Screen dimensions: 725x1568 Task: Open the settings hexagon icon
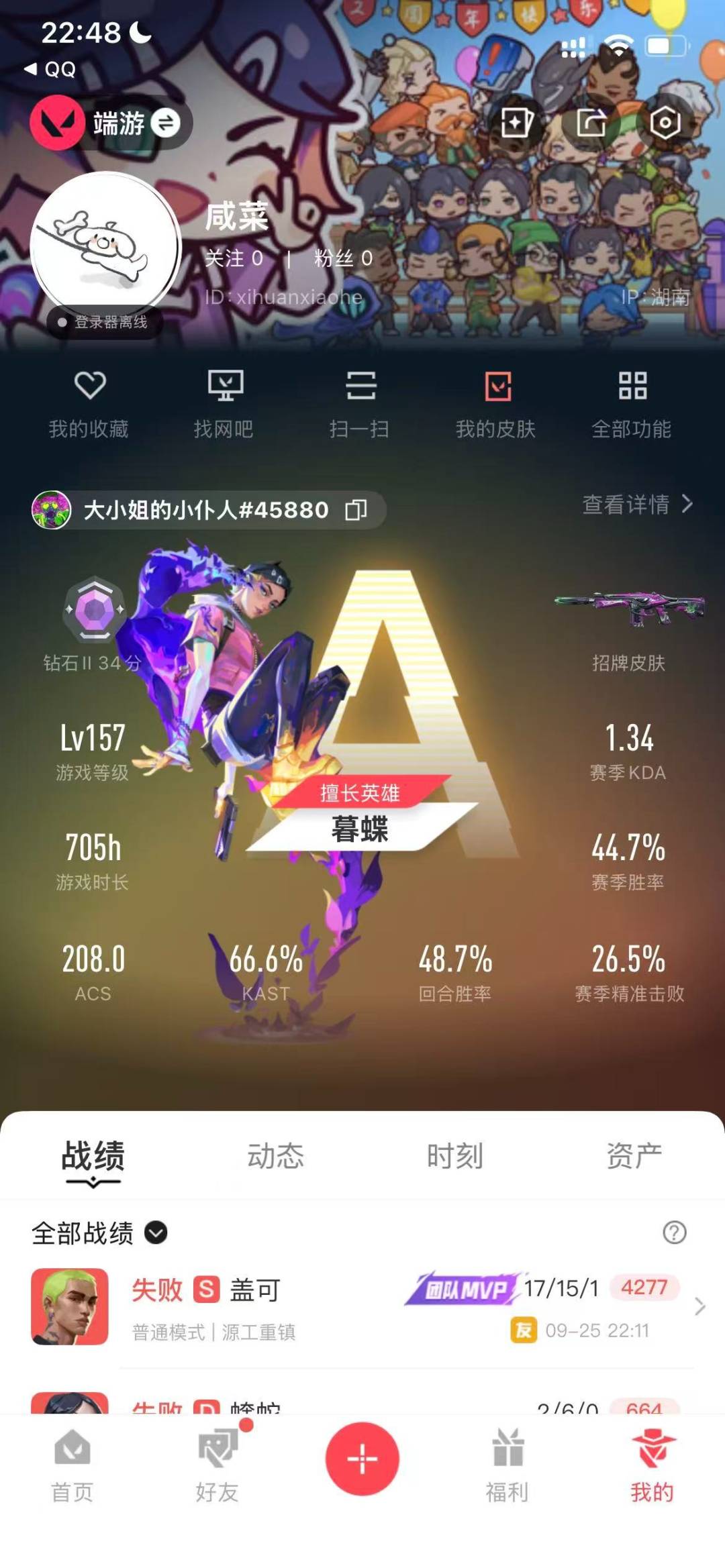coord(665,123)
